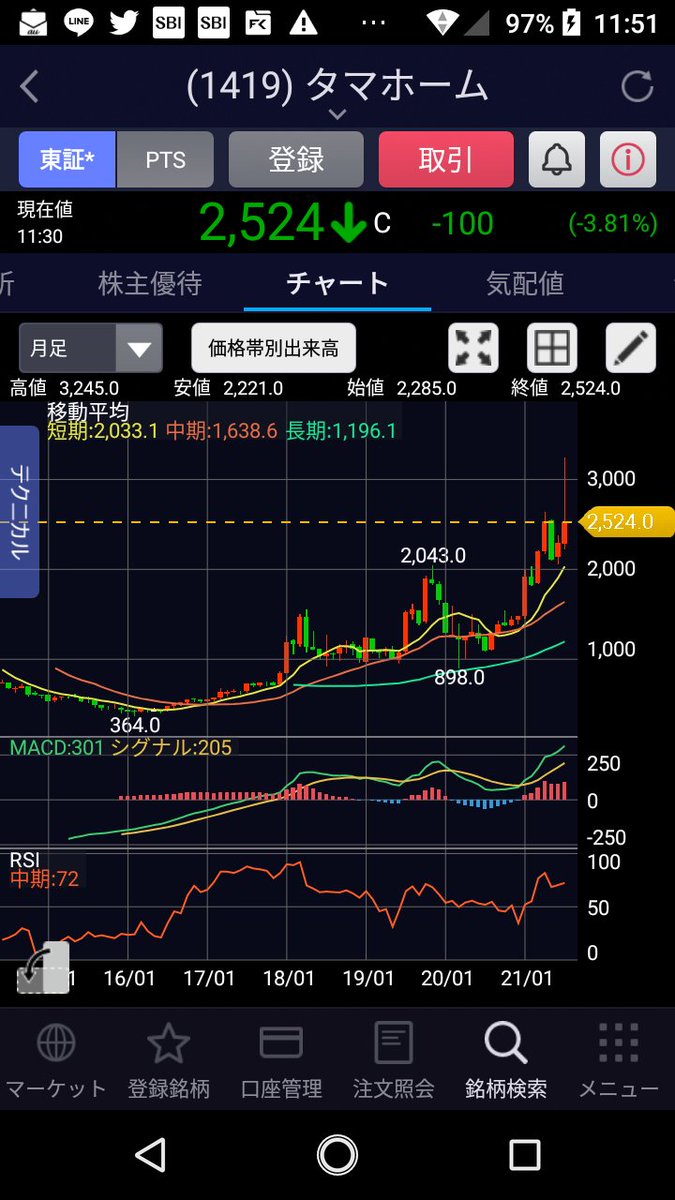Open the 取引 trading button
Viewport: 675px width, 1200px height.
coord(445,159)
